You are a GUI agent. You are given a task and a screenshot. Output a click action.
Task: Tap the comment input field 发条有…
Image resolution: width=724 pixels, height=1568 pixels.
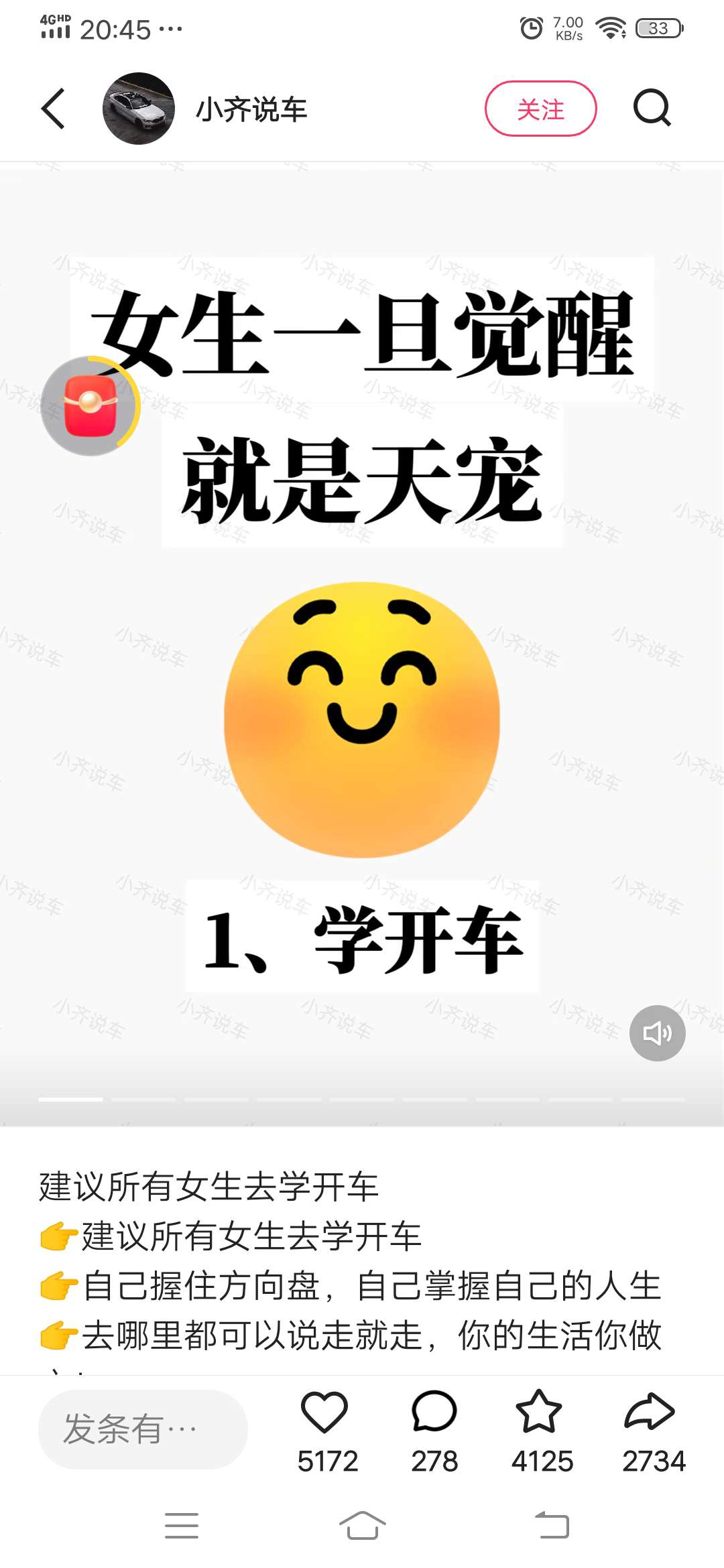tap(143, 1429)
